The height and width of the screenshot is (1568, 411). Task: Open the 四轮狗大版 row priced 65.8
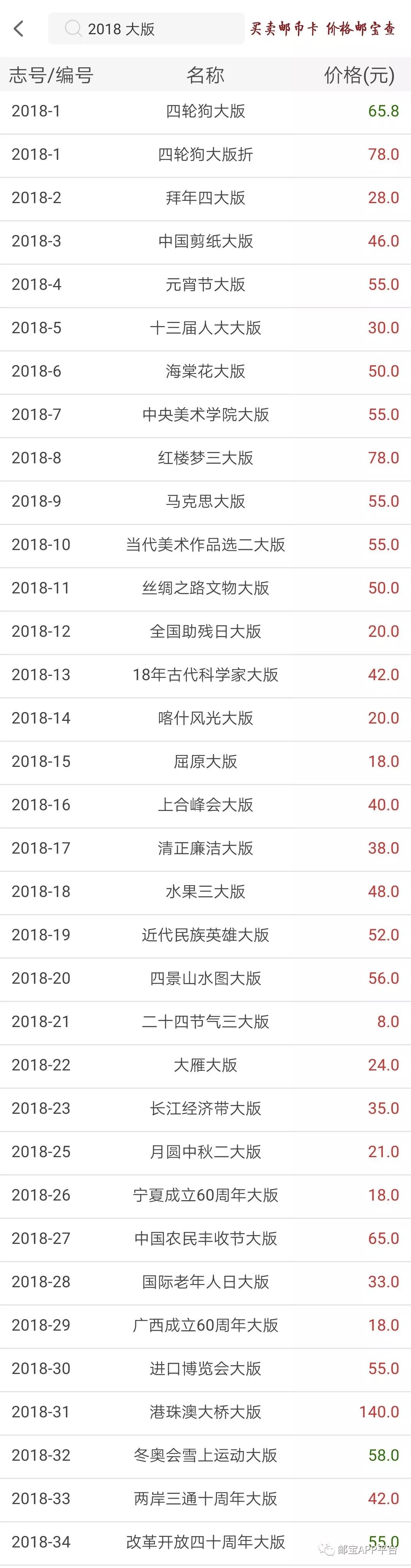(x=205, y=111)
